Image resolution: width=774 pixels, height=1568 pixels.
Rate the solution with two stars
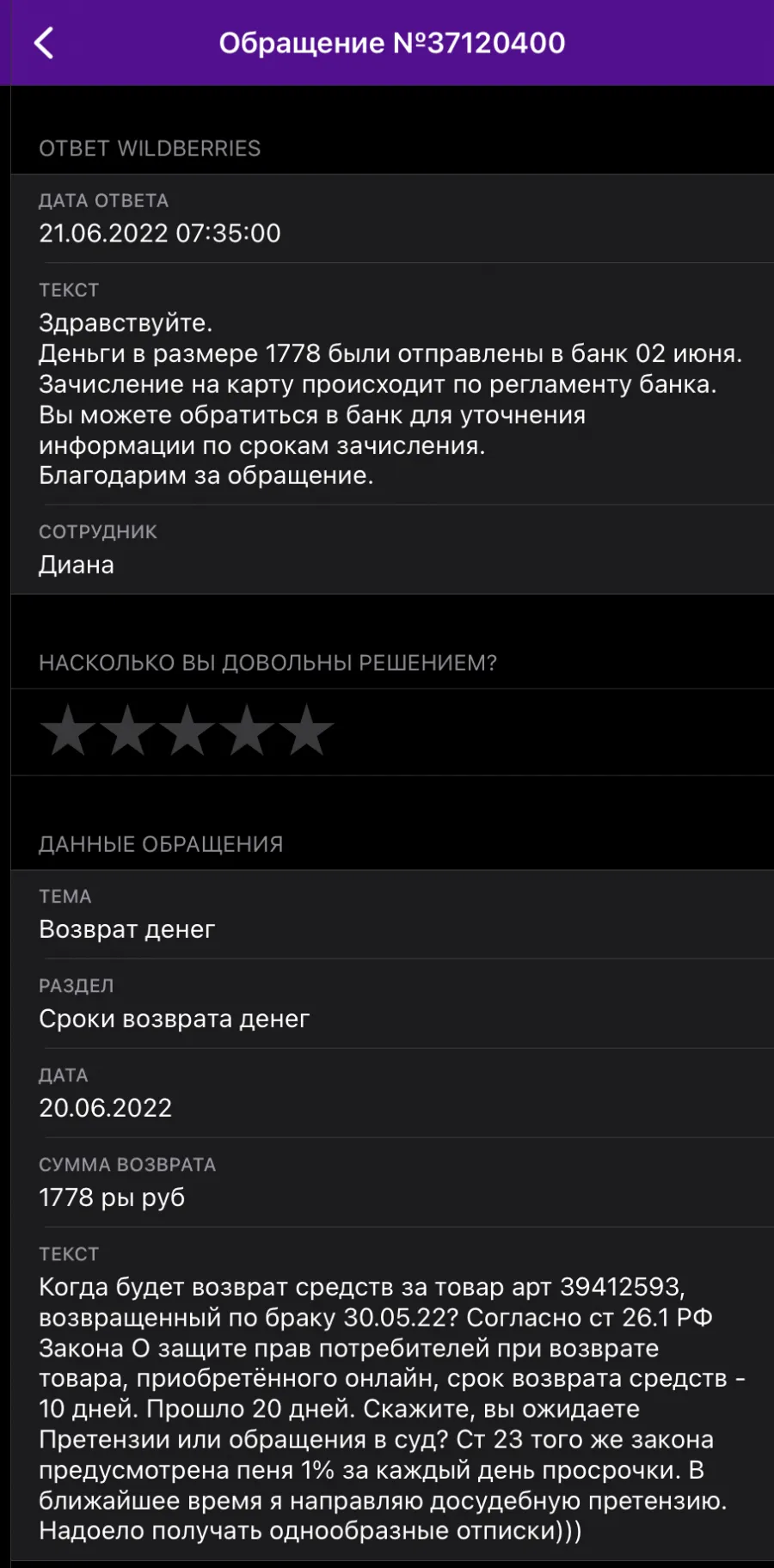click(128, 731)
